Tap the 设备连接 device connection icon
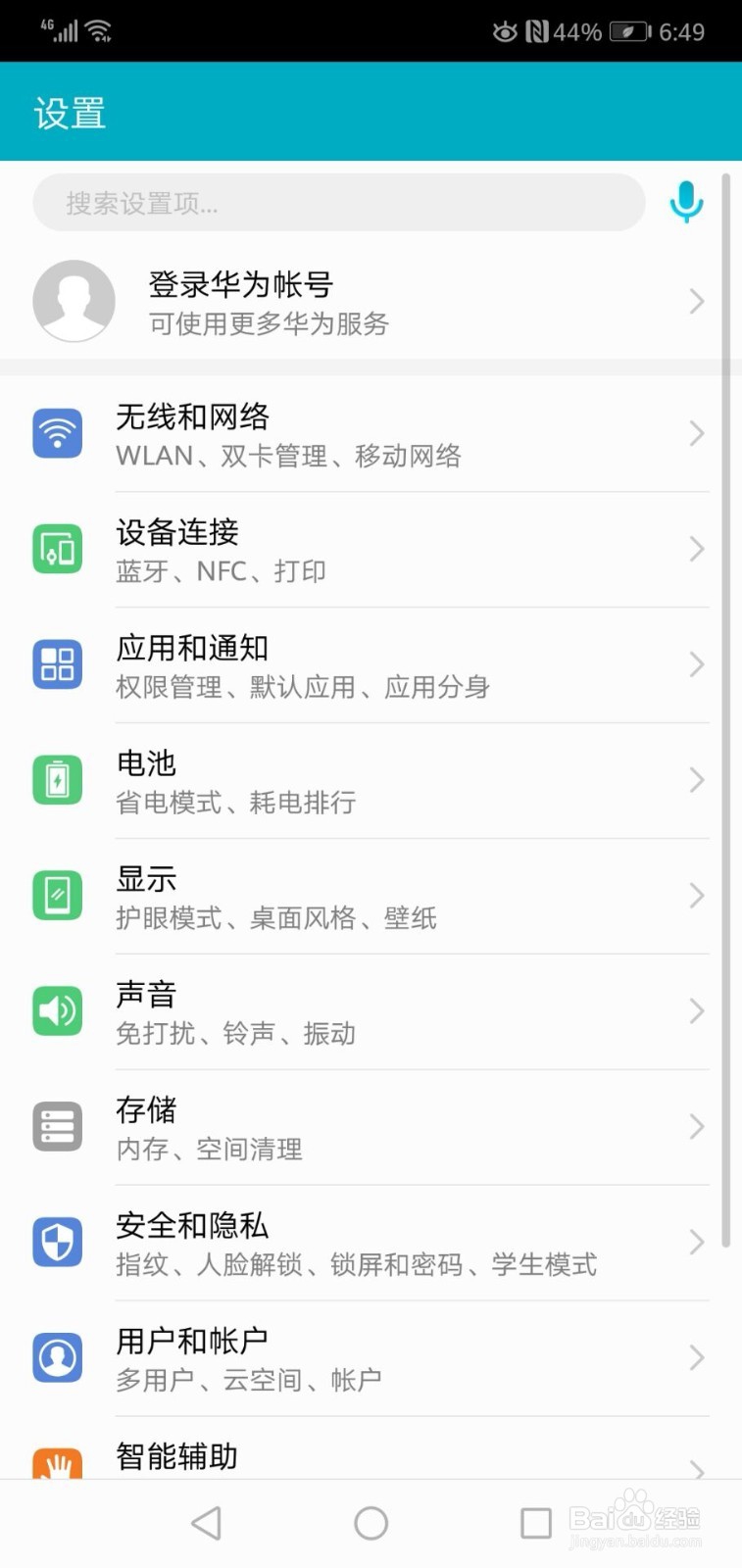 (57, 548)
